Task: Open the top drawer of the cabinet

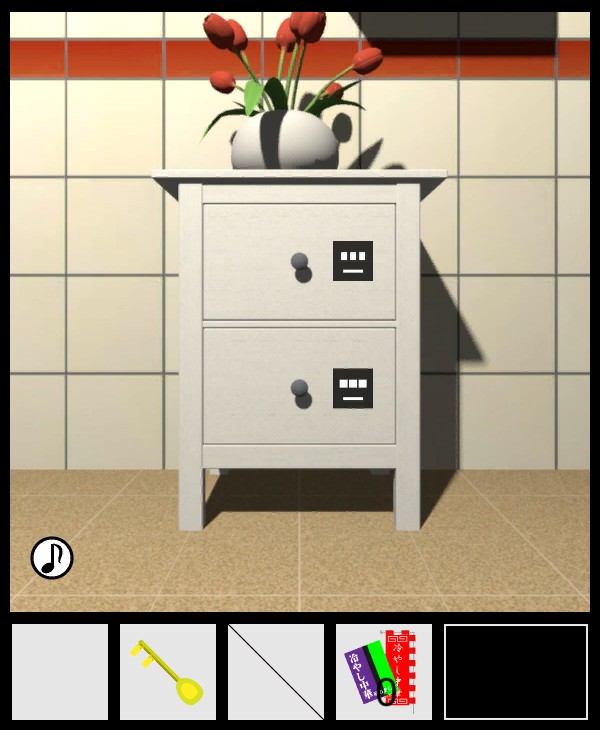Action: coord(298,262)
